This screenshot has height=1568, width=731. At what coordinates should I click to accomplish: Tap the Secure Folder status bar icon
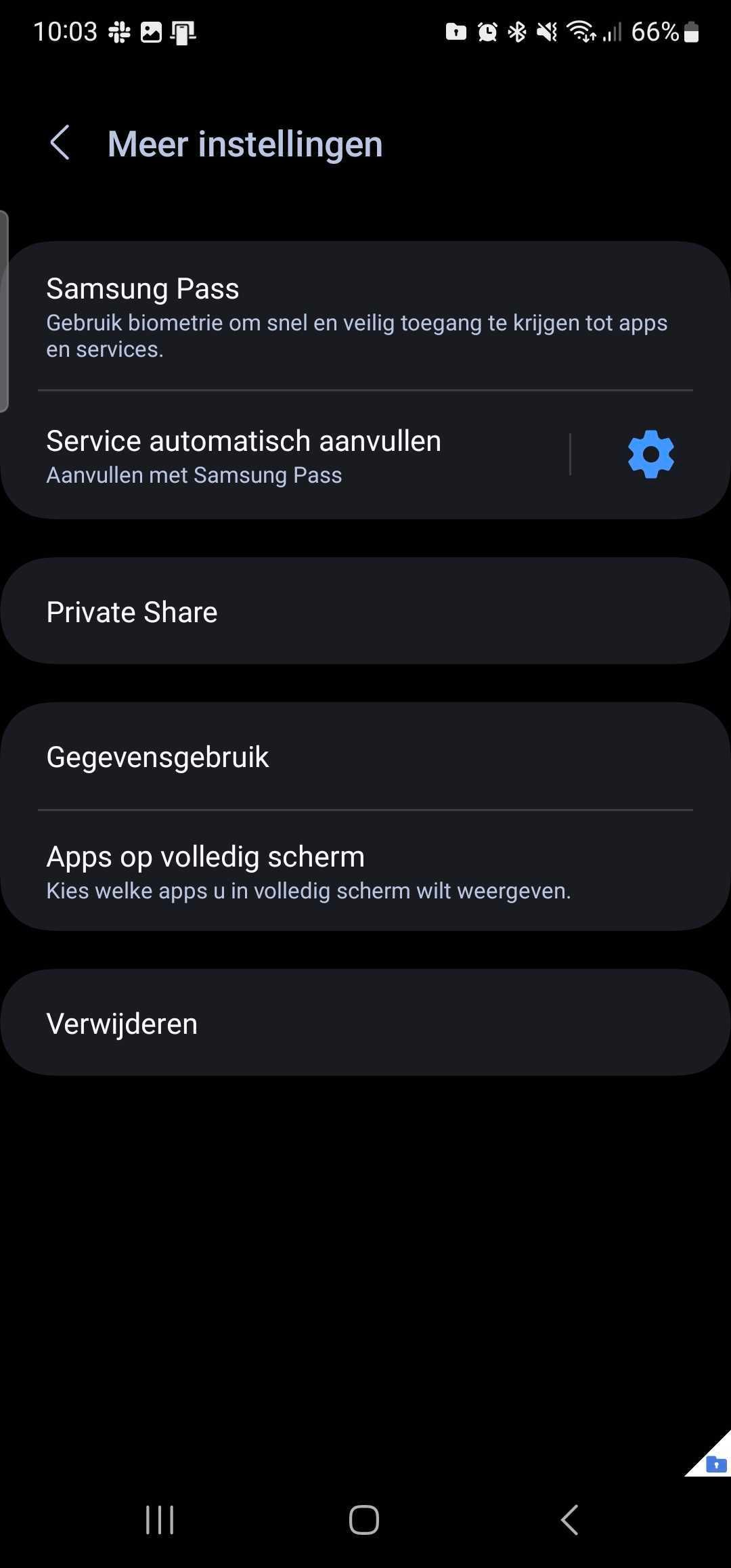coord(455,31)
